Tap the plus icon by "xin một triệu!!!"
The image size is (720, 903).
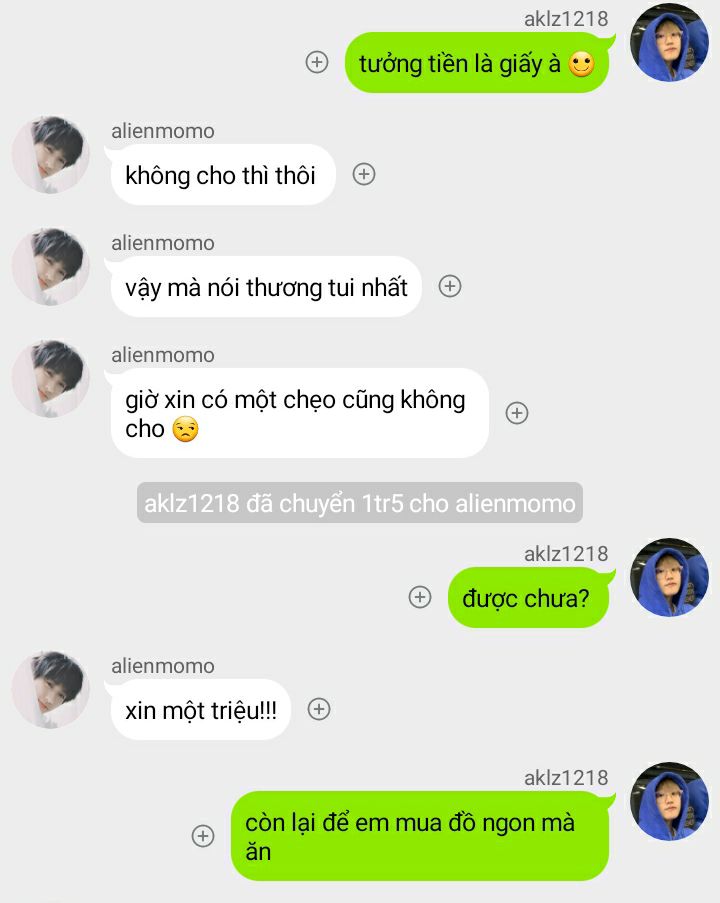[x=319, y=709]
